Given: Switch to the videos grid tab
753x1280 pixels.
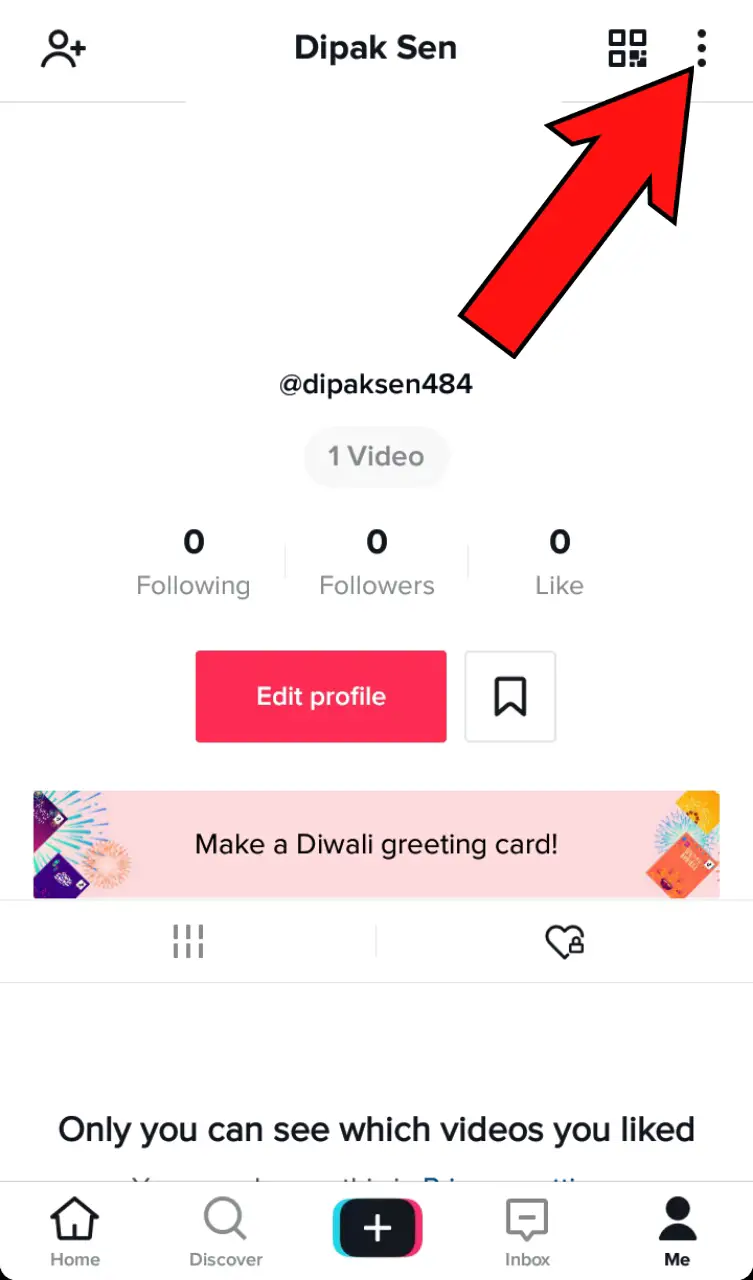Looking at the screenshot, I should point(188,941).
